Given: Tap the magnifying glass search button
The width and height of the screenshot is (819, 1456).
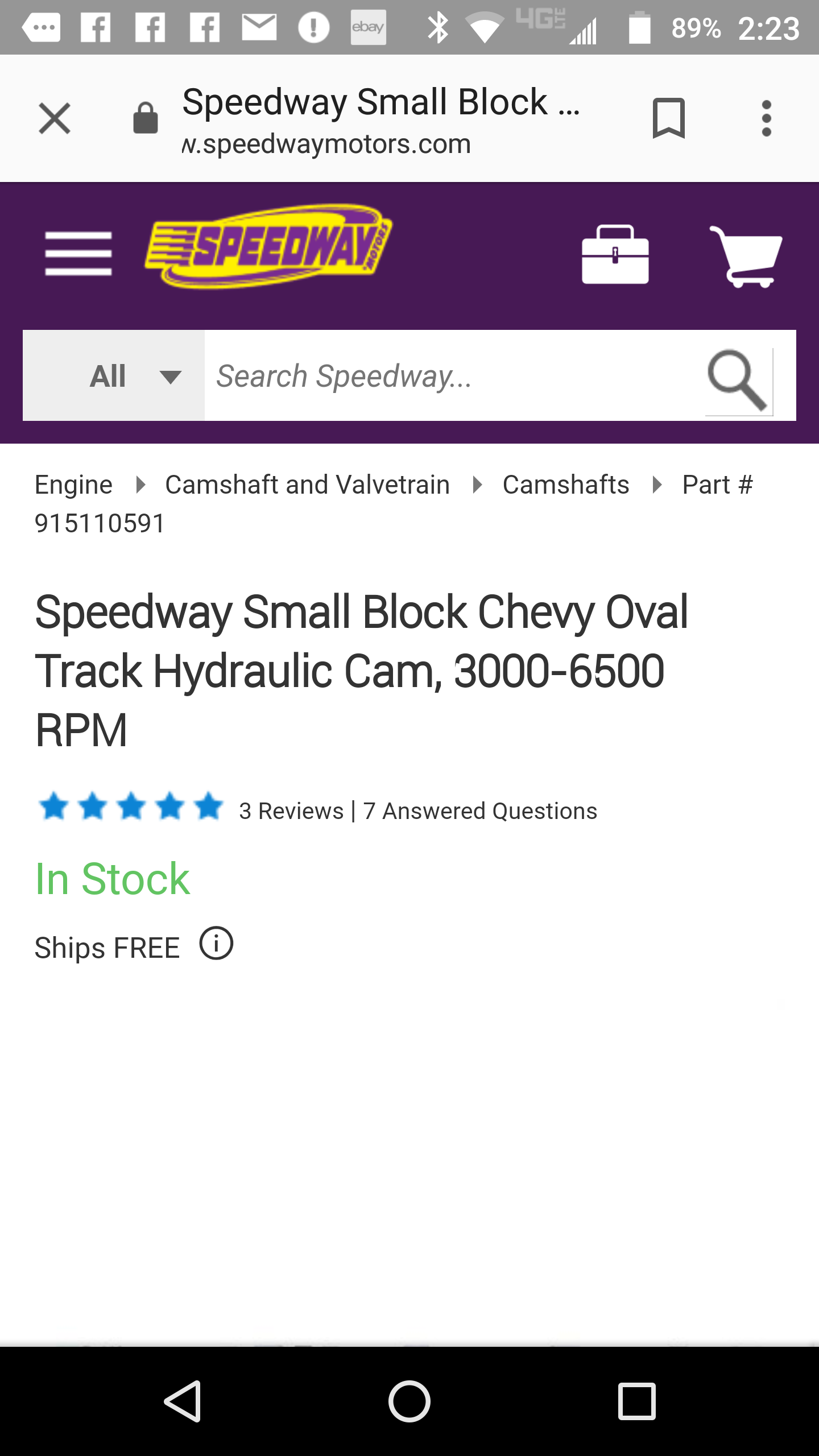Looking at the screenshot, I should tap(738, 379).
